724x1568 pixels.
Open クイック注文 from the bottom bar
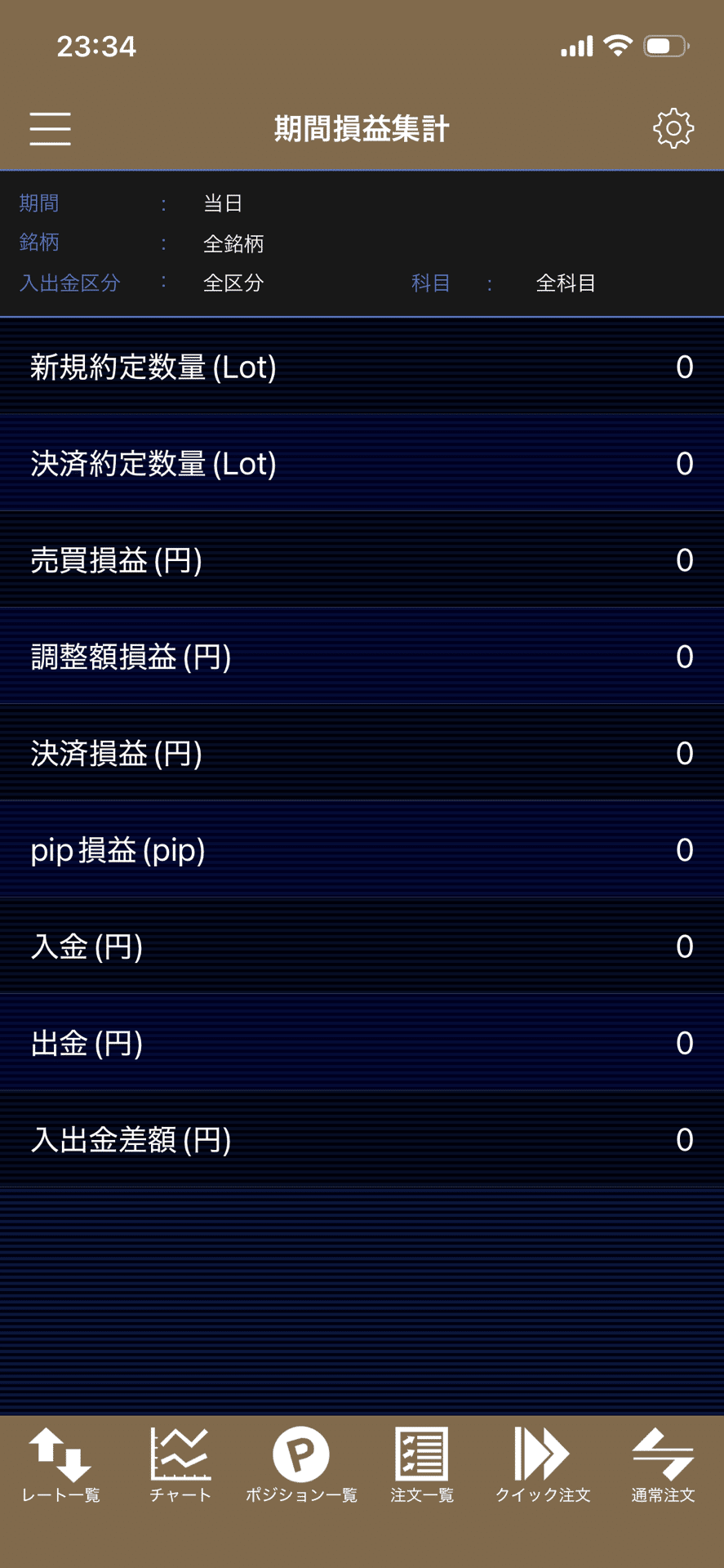pyautogui.click(x=543, y=1465)
